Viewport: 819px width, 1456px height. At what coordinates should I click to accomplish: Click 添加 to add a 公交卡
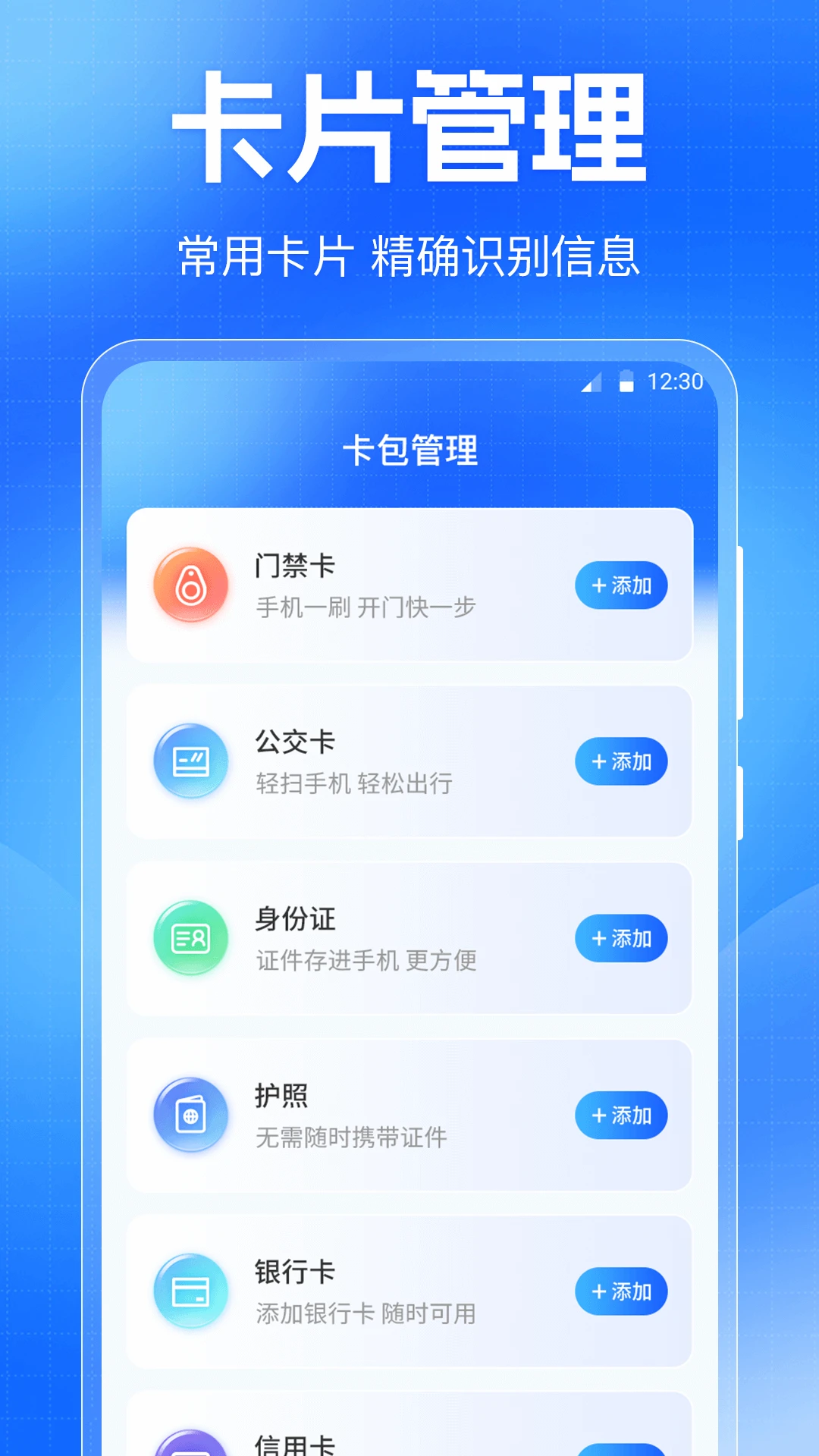pyautogui.click(x=621, y=762)
